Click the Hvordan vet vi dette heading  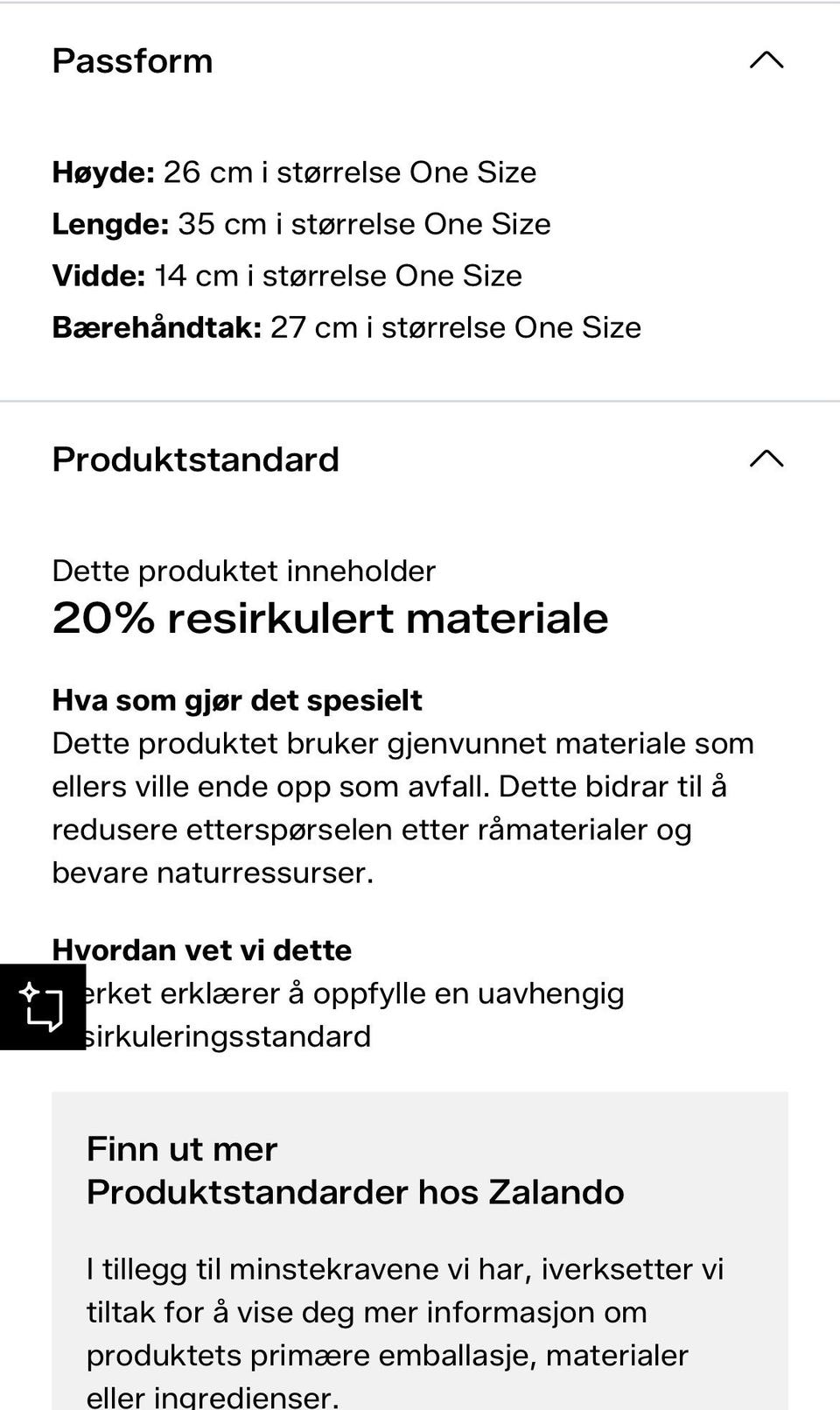(x=203, y=950)
